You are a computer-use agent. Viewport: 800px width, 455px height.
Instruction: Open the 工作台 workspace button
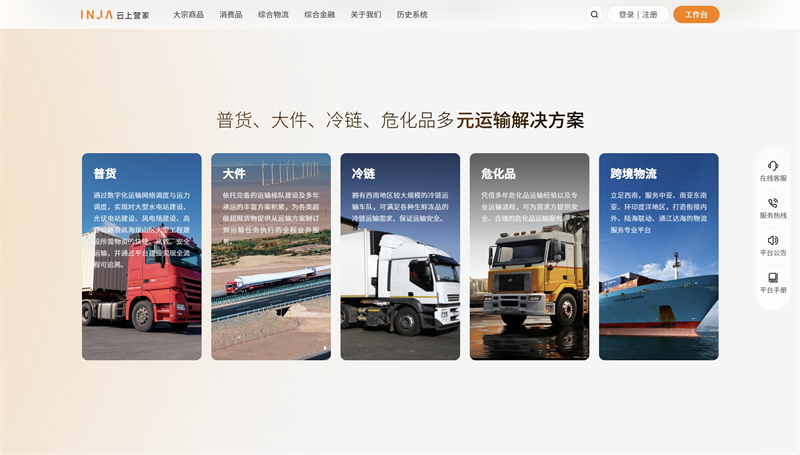(x=696, y=15)
